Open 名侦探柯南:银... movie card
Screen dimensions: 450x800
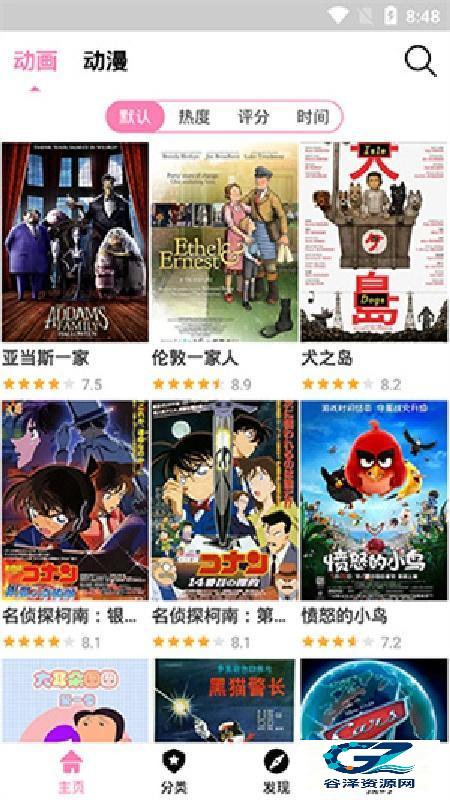(76, 524)
